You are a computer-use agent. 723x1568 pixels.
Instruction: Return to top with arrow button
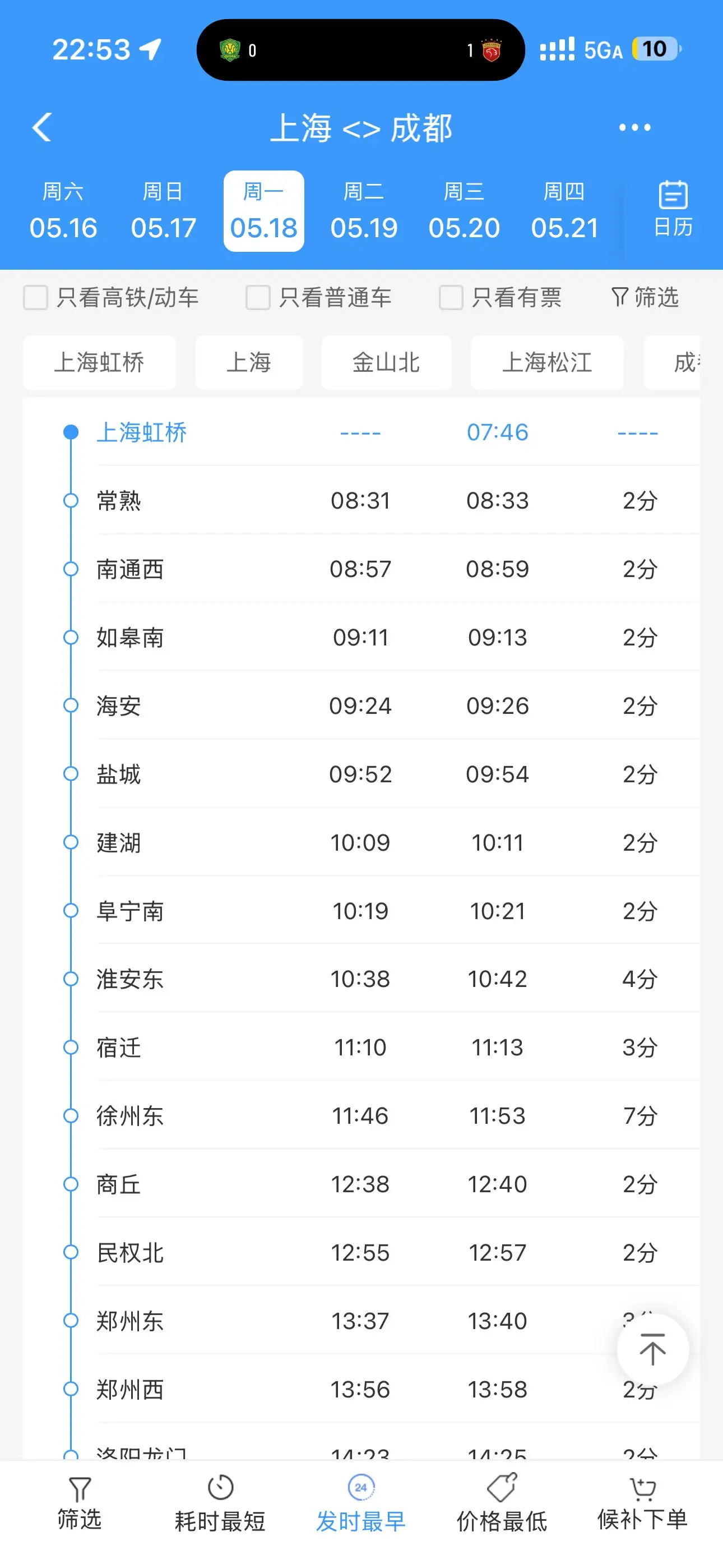pyautogui.click(x=652, y=1349)
